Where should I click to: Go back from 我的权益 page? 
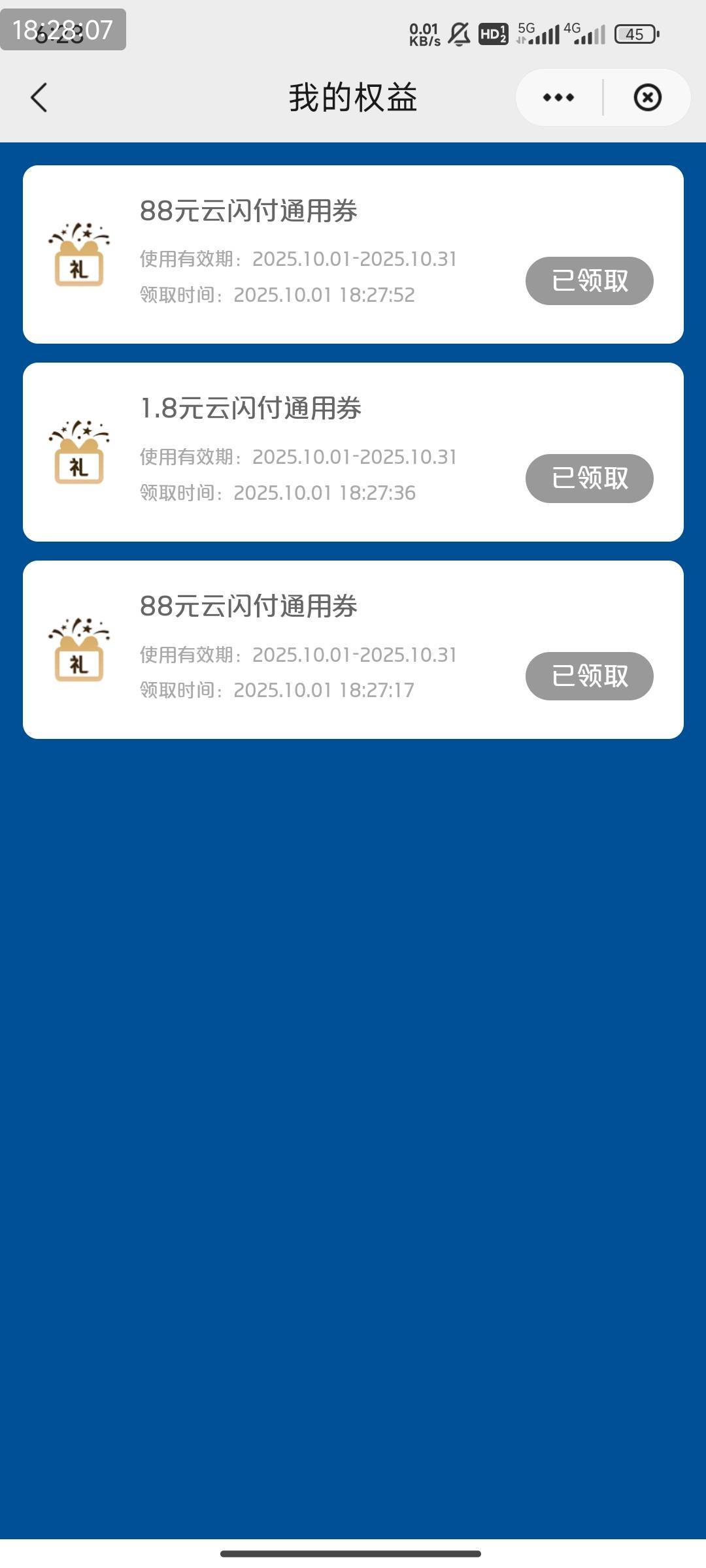coord(39,98)
